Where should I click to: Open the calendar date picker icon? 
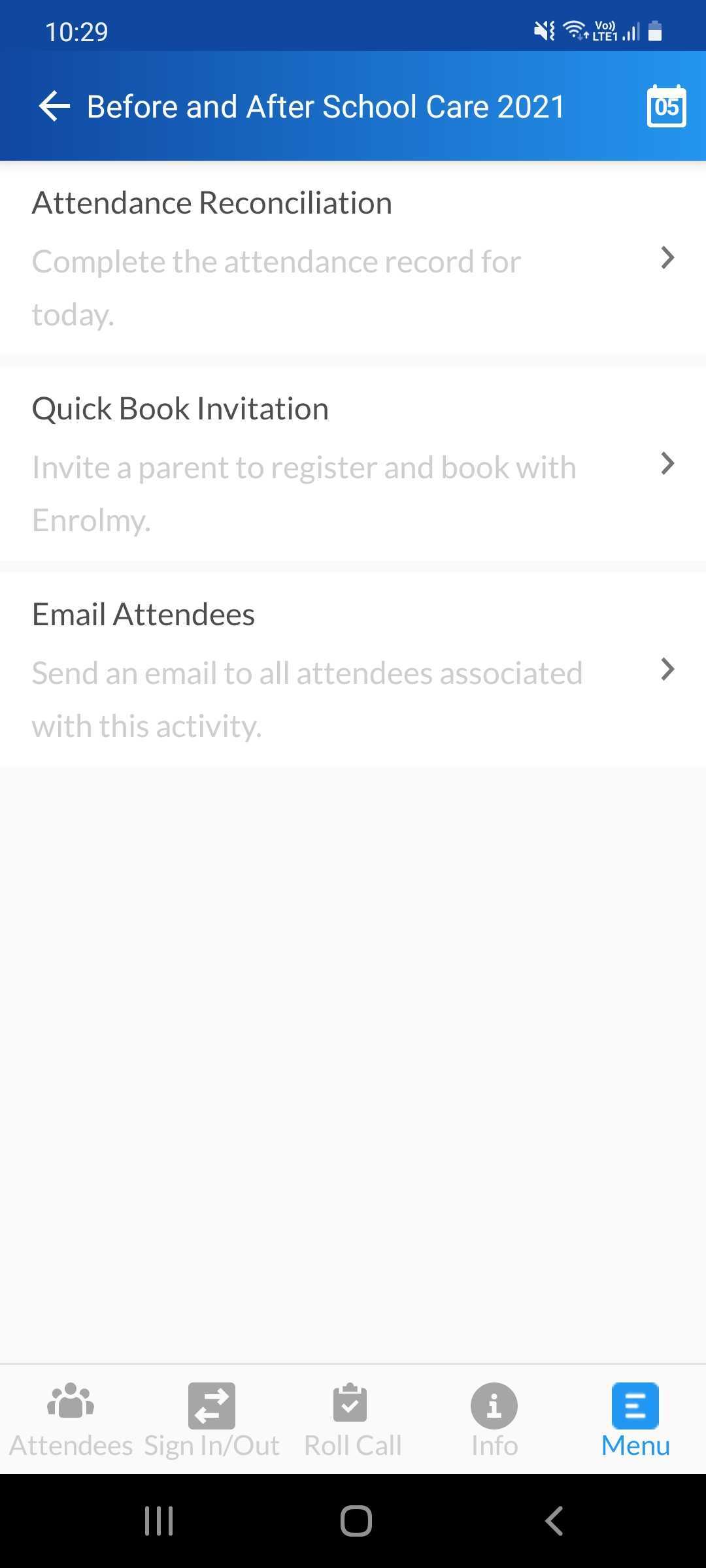[x=666, y=106]
